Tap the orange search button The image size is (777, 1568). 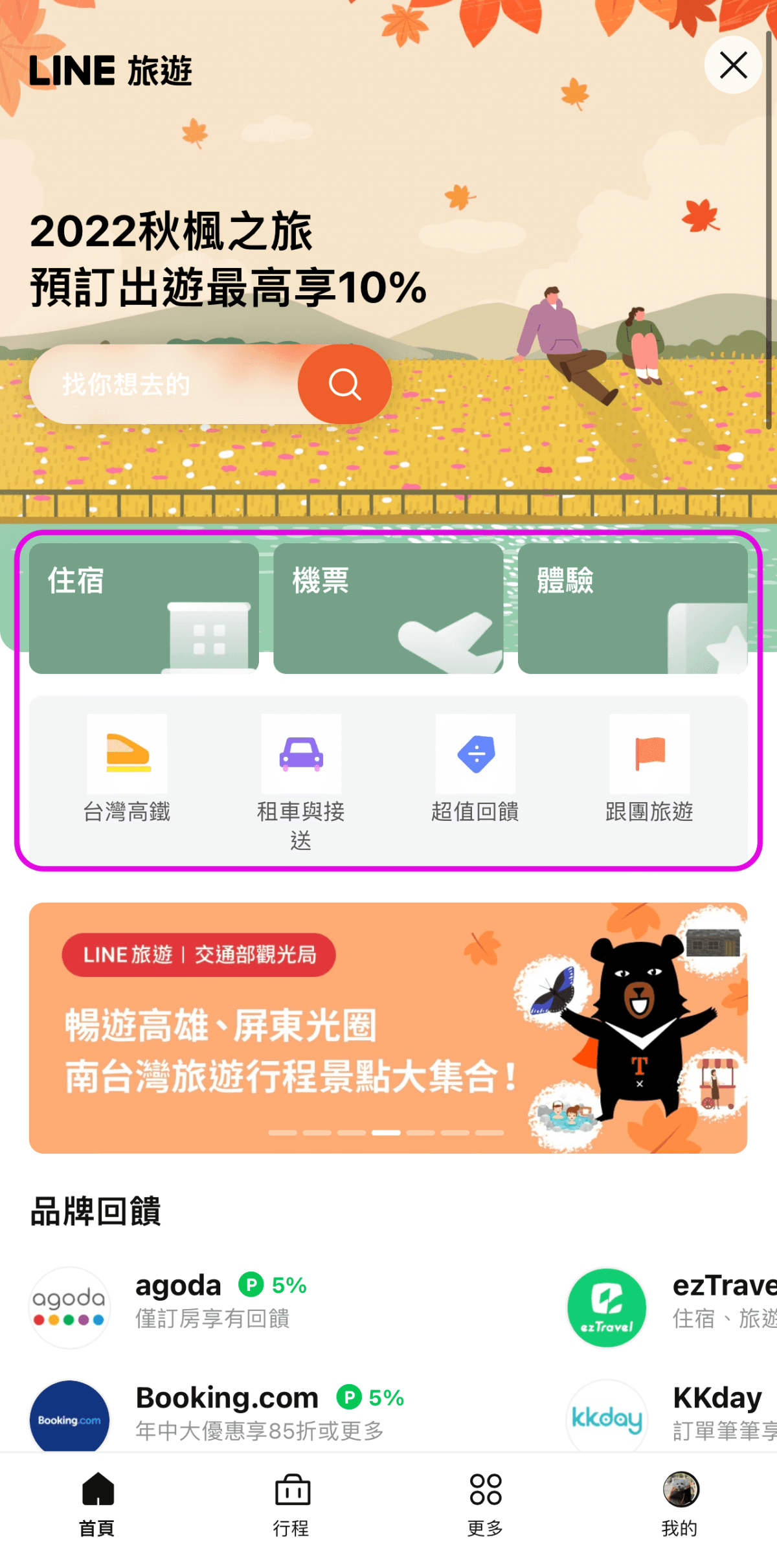[344, 385]
